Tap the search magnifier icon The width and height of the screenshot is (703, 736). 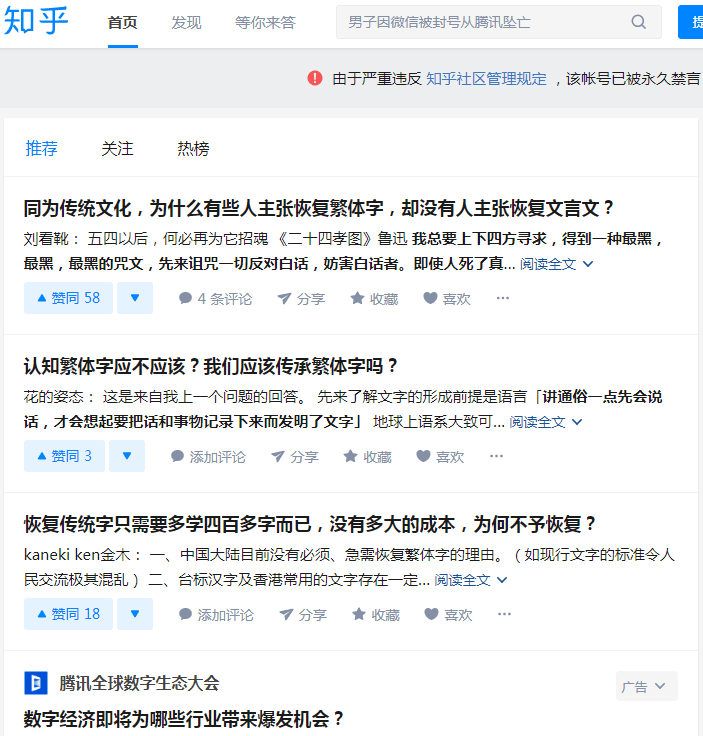coord(639,22)
